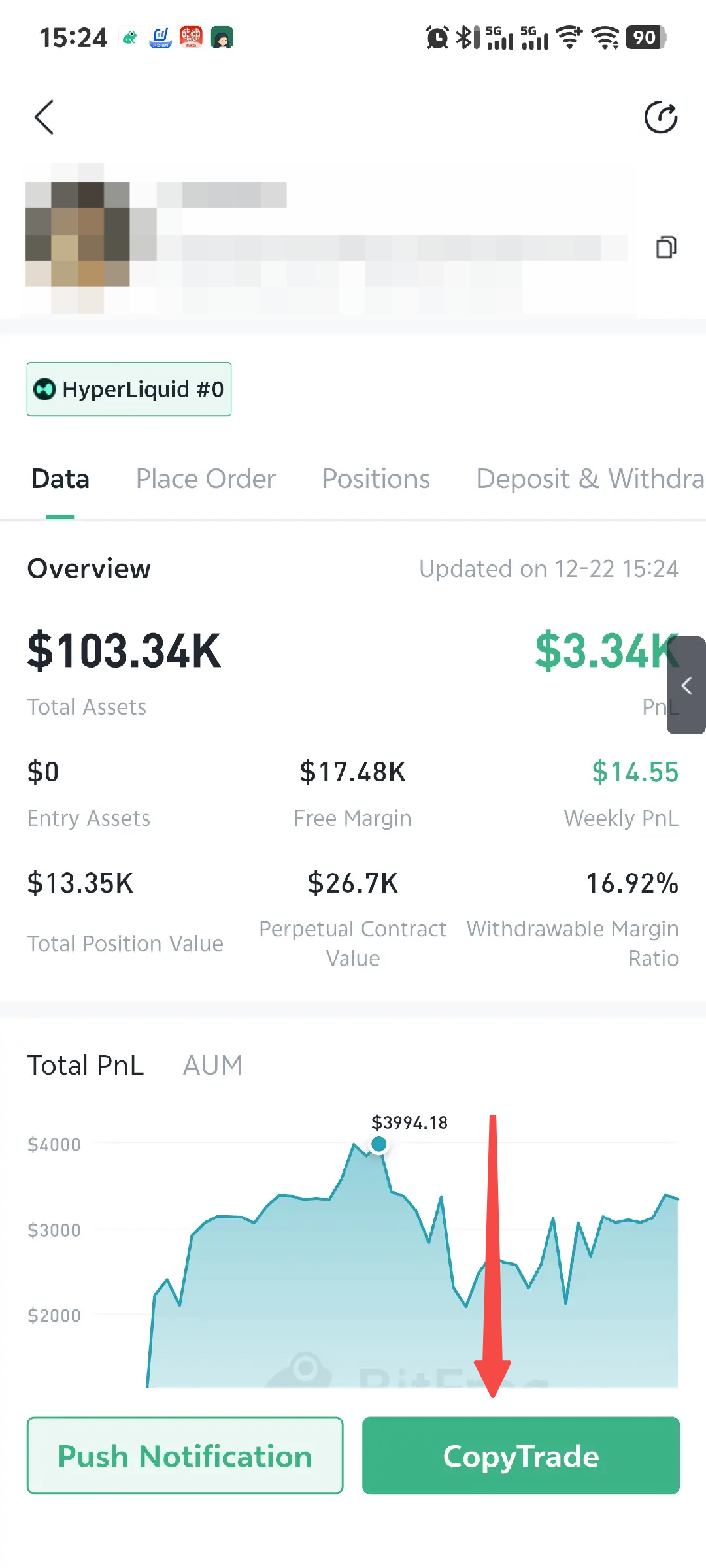Tap the share icon at top right
This screenshot has width=706, height=1568.
click(660, 118)
